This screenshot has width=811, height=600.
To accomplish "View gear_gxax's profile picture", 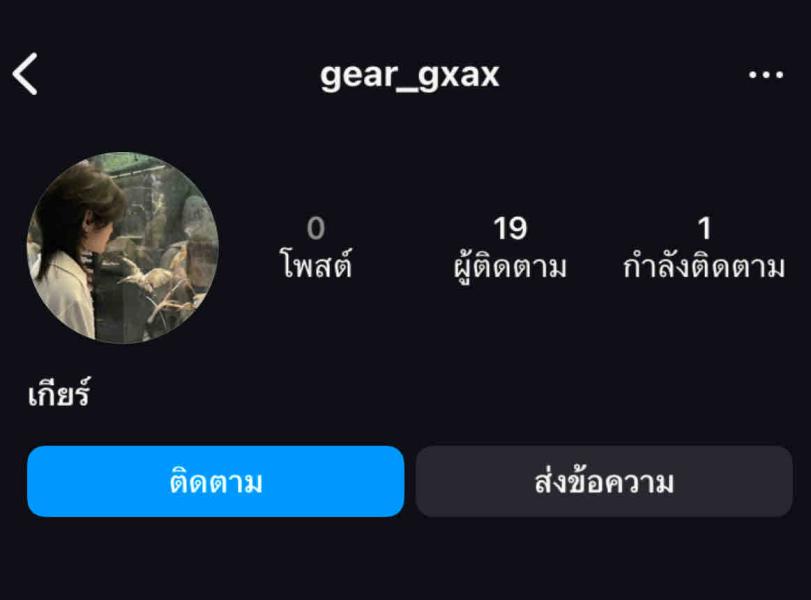I will pos(122,248).
